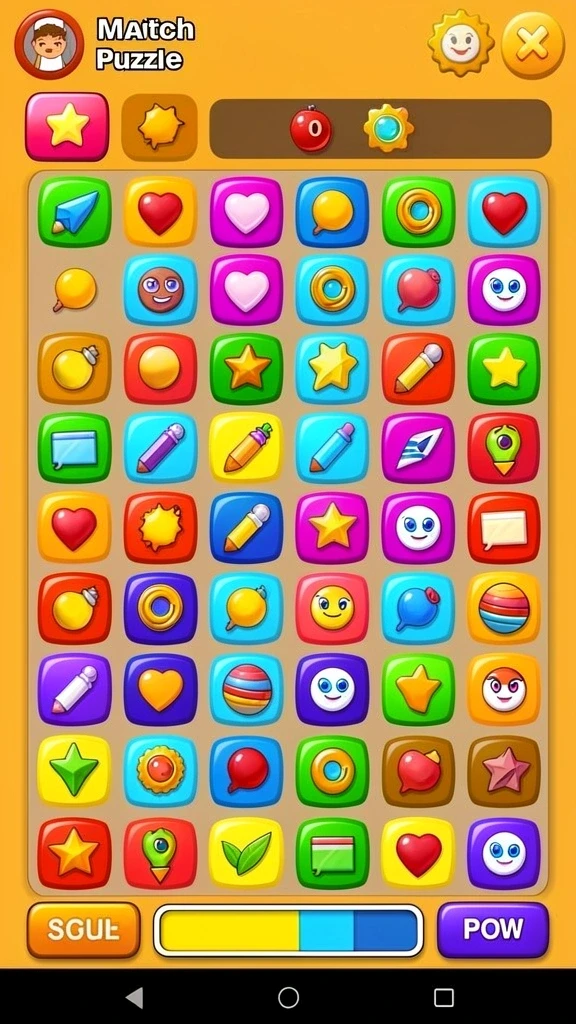Open the player avatar profile
This screenshot has height=1024, width=576.
(49, 44)
